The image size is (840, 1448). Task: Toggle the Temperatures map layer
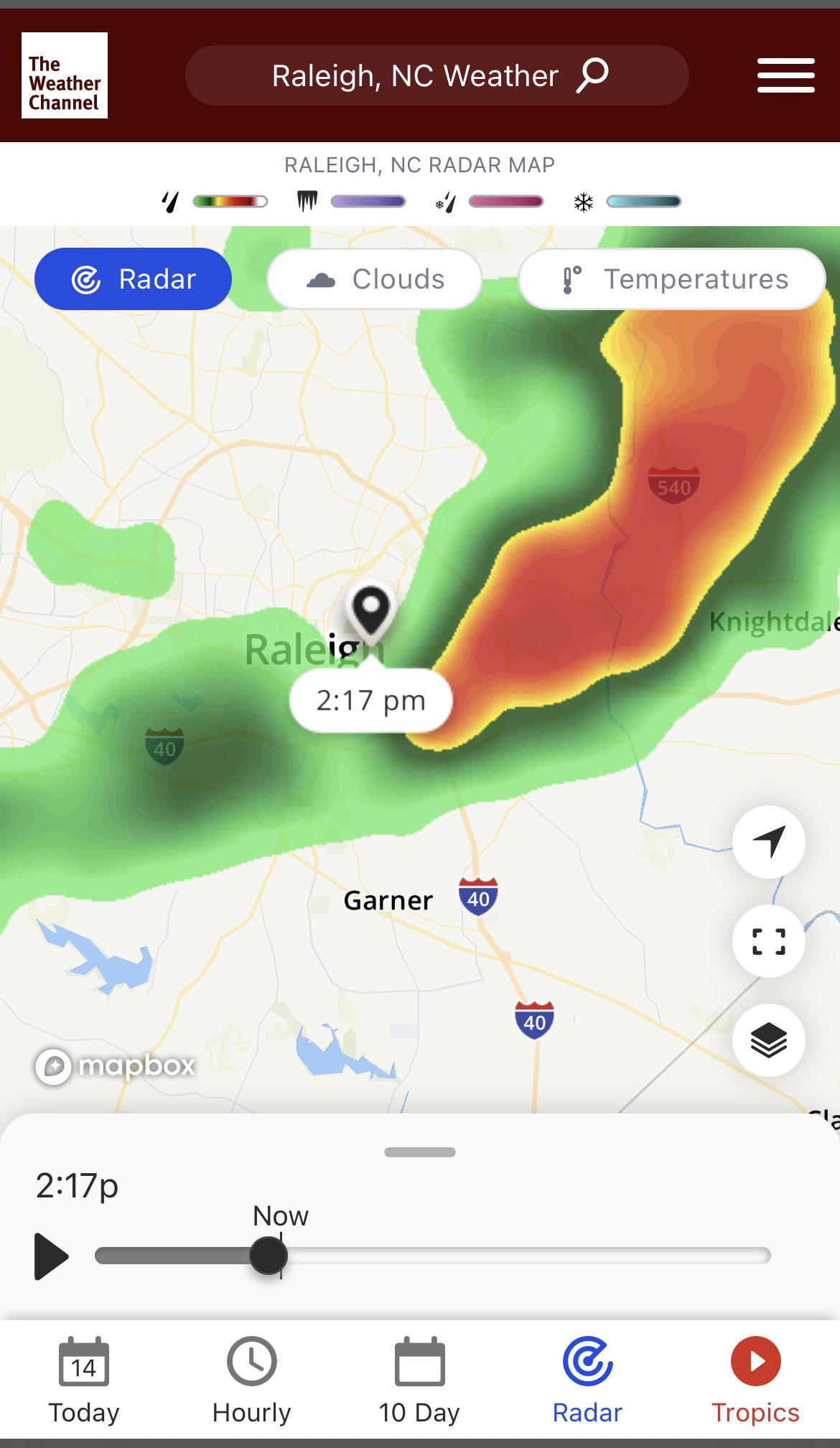click(671, 279)
